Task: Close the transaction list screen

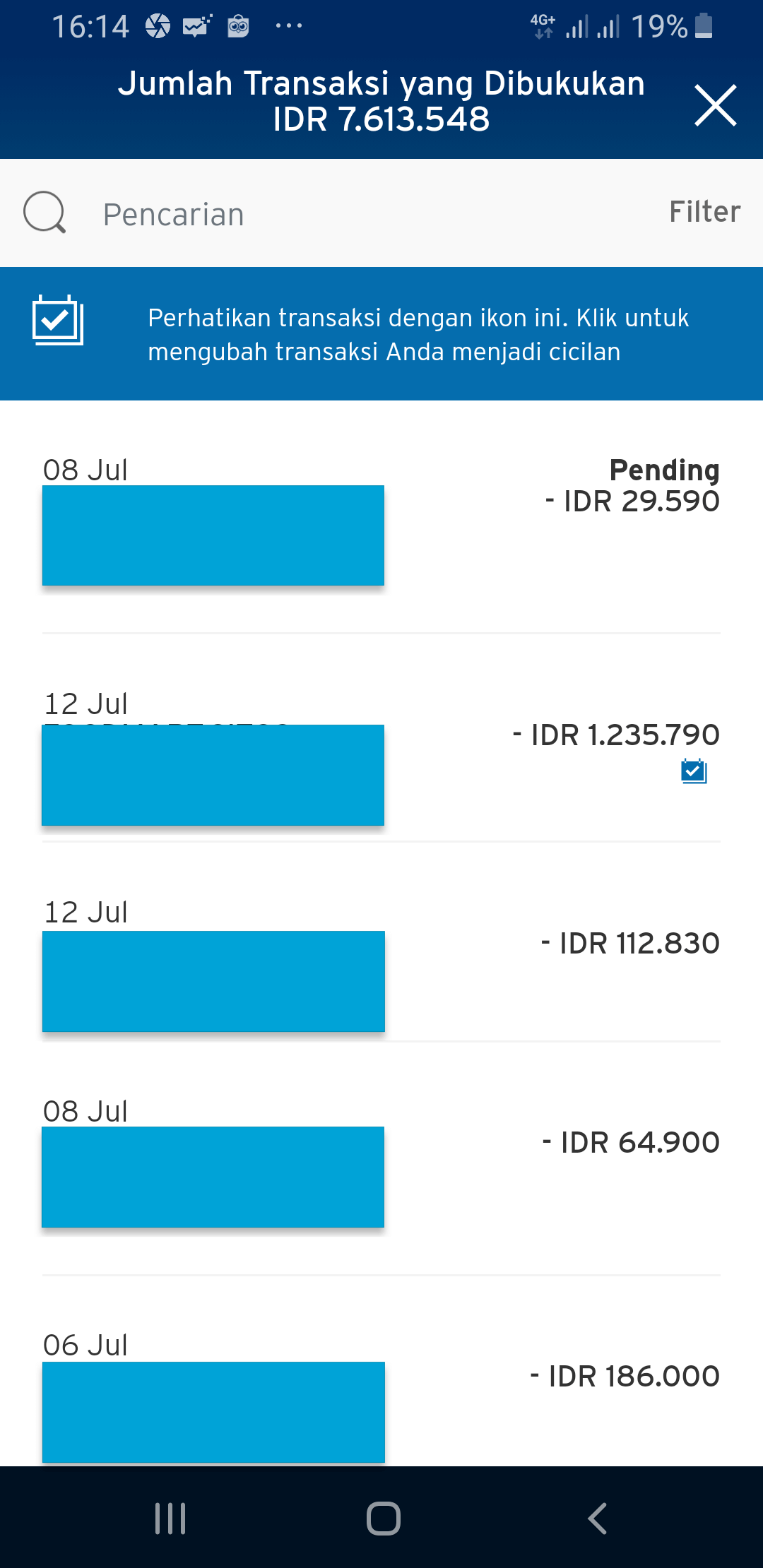Action: click(716, 106)
